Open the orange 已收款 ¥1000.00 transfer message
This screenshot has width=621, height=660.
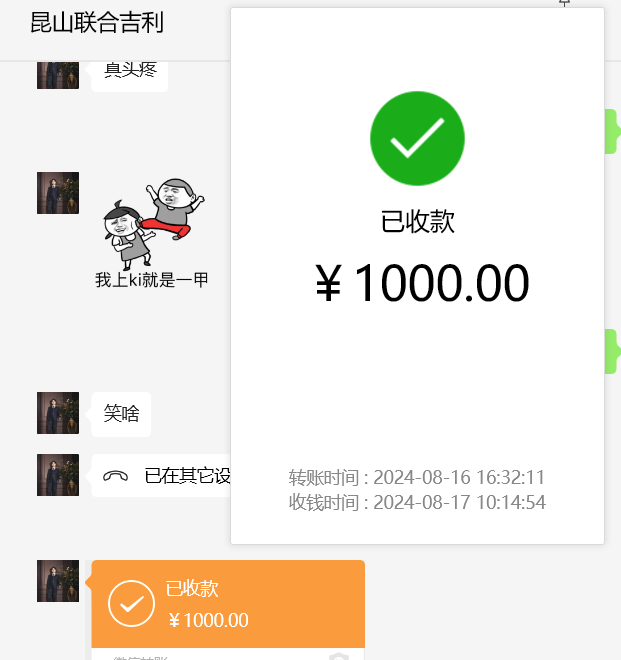click(228, 604)
